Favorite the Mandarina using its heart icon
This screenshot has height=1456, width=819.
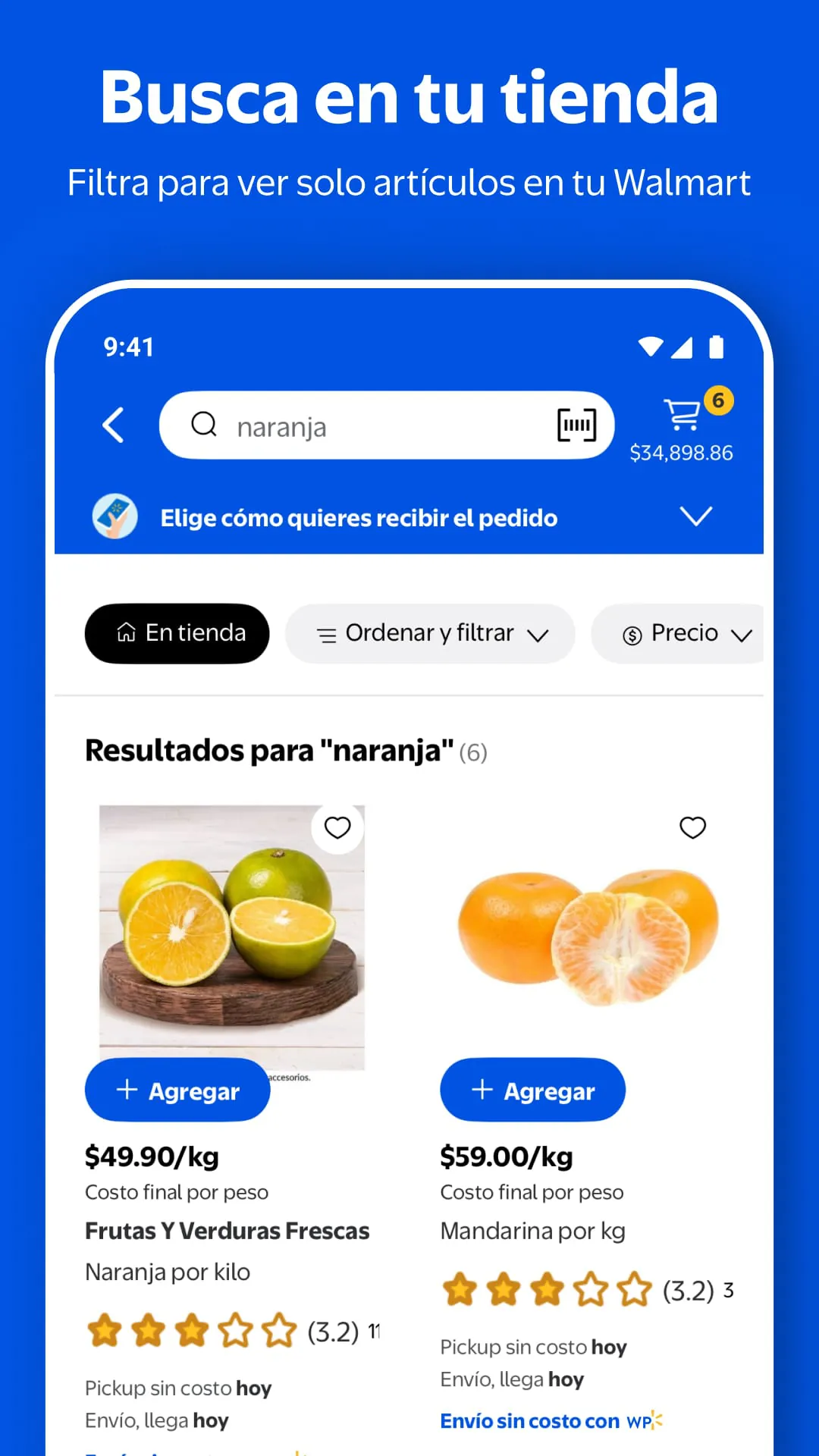692,828
